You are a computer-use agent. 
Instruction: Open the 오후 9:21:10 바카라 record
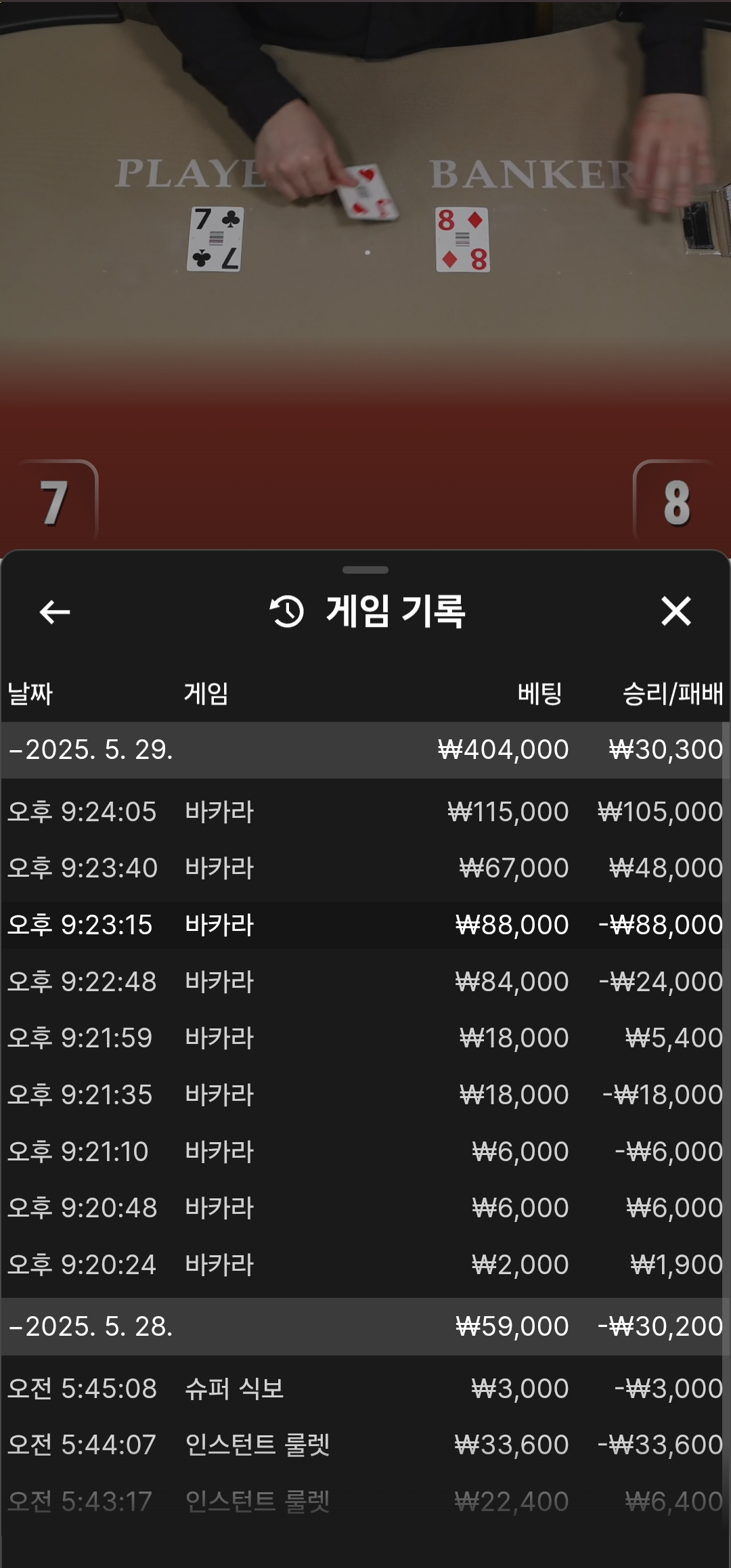coord(365,1152)
